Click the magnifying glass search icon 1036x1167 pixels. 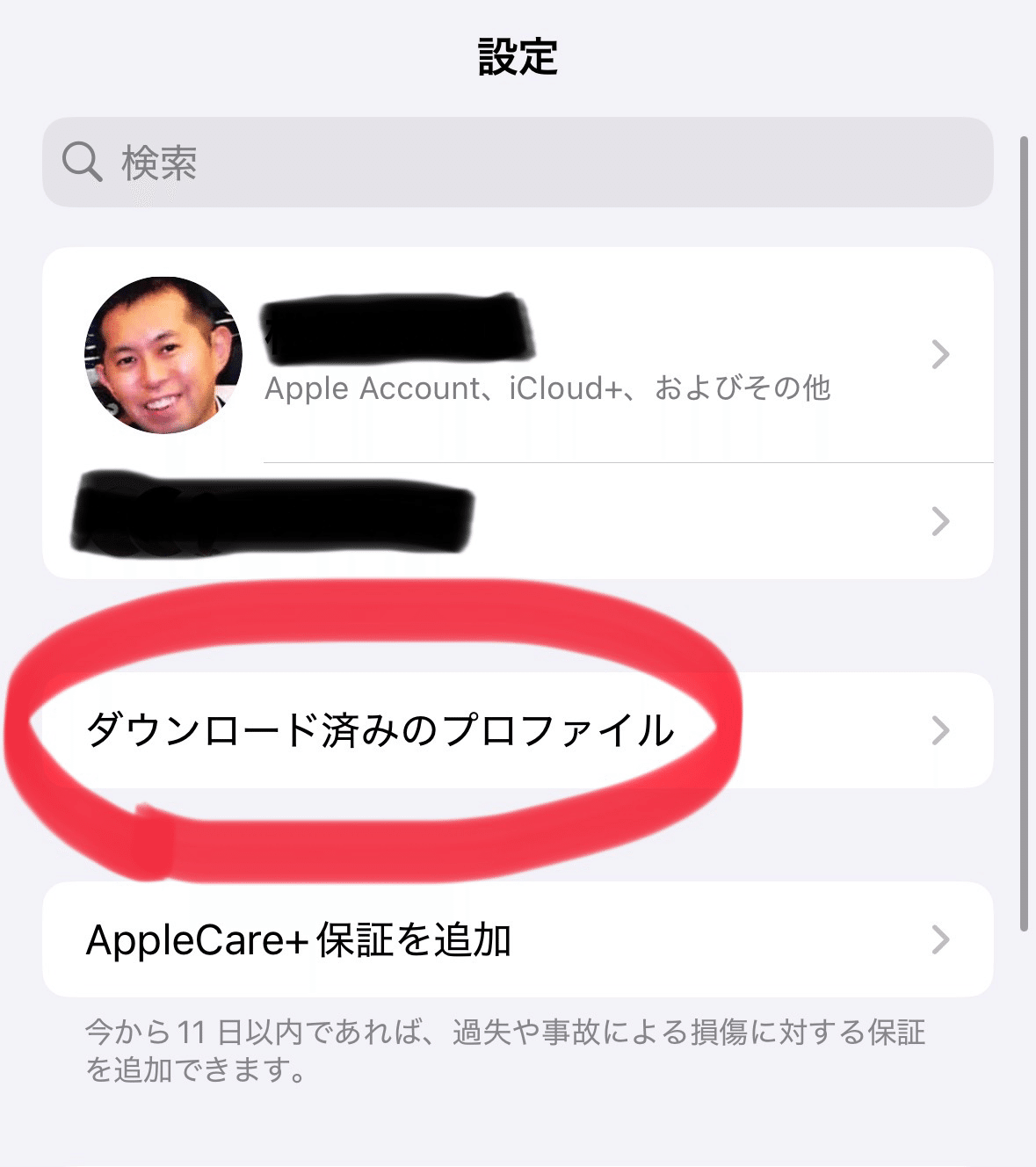click(81, 162)
